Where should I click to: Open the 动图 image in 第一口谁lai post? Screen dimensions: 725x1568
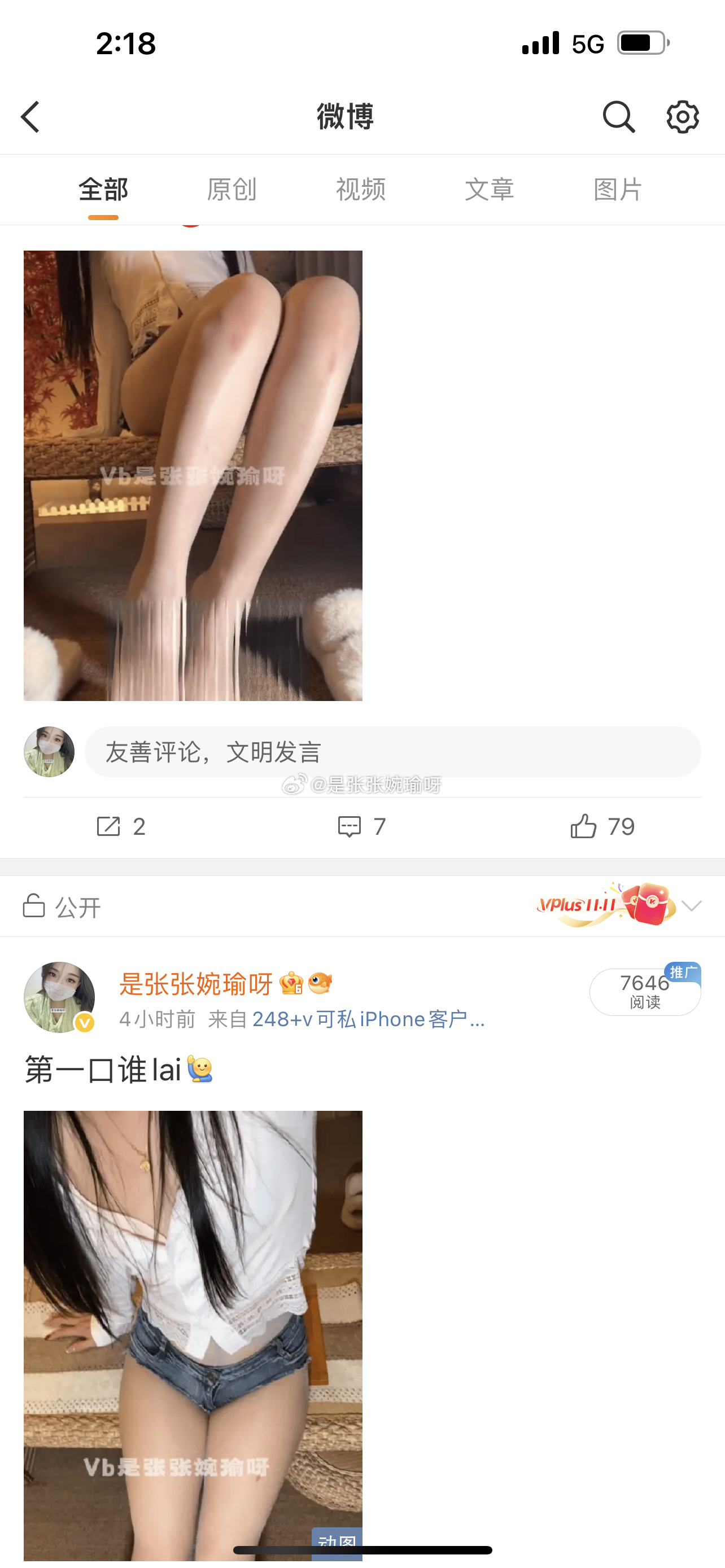click(x=193, y=1333)
